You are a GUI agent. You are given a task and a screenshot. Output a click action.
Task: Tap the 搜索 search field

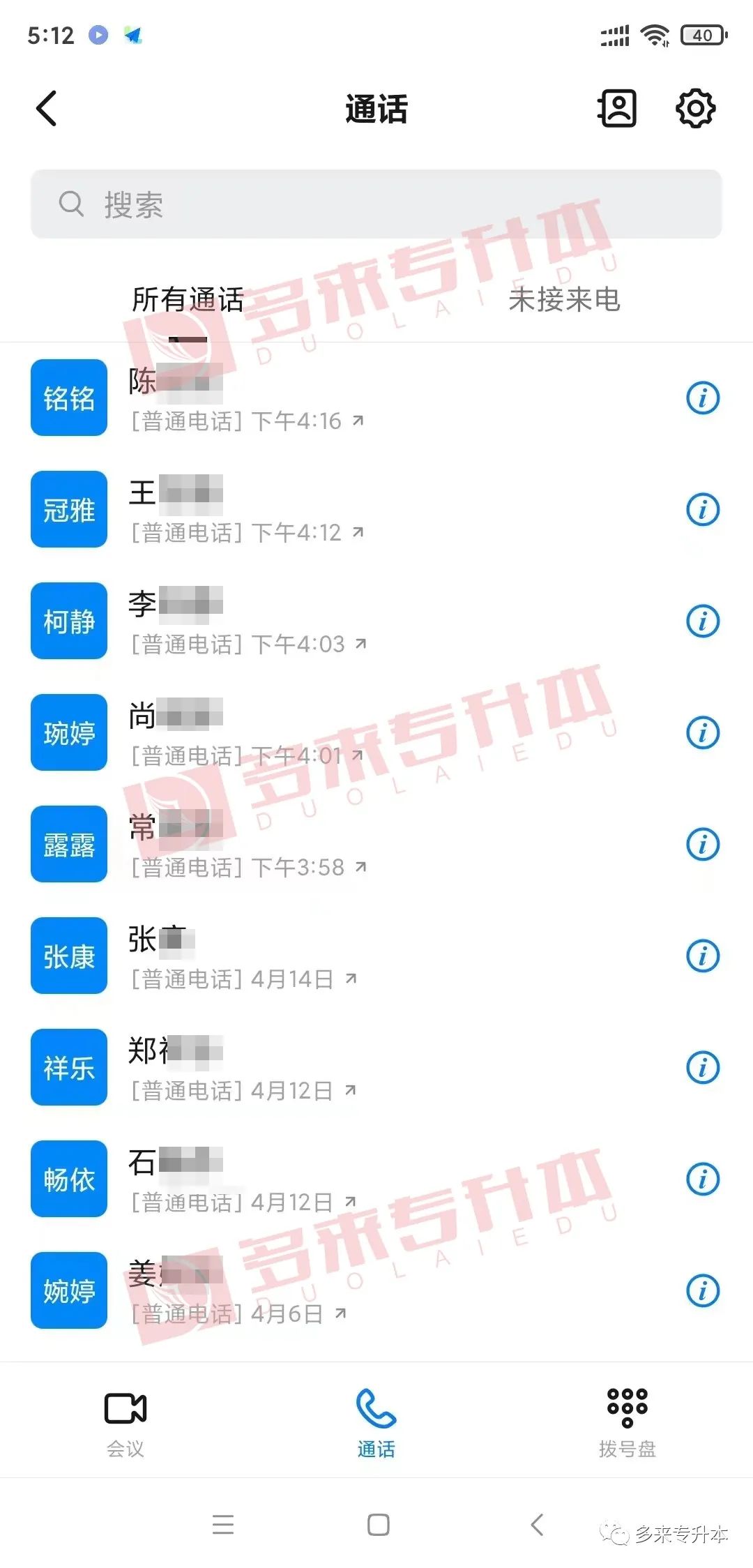[x=376, y=204]
